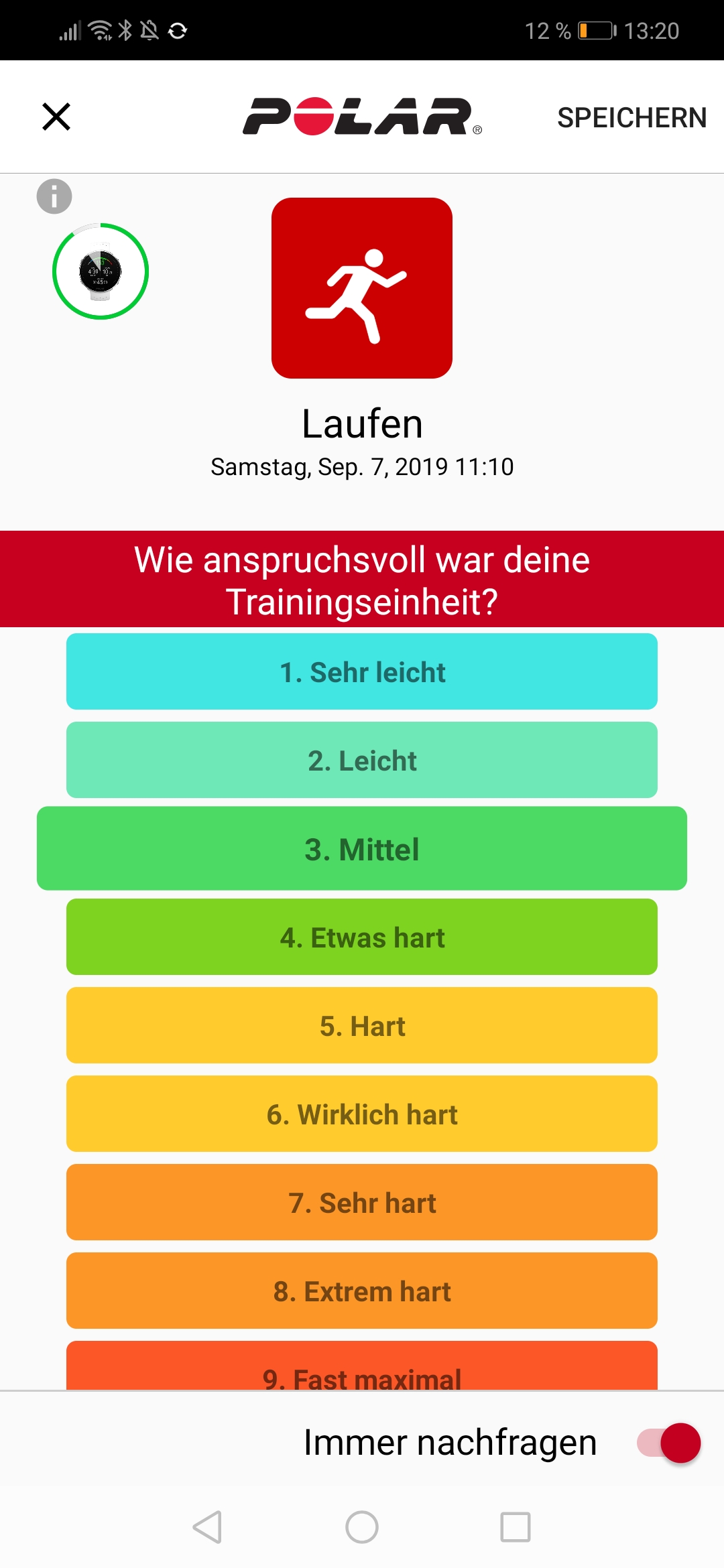Open recent apps via square button
Viewport: 724px width, 1568px height.
[515, 1527]
